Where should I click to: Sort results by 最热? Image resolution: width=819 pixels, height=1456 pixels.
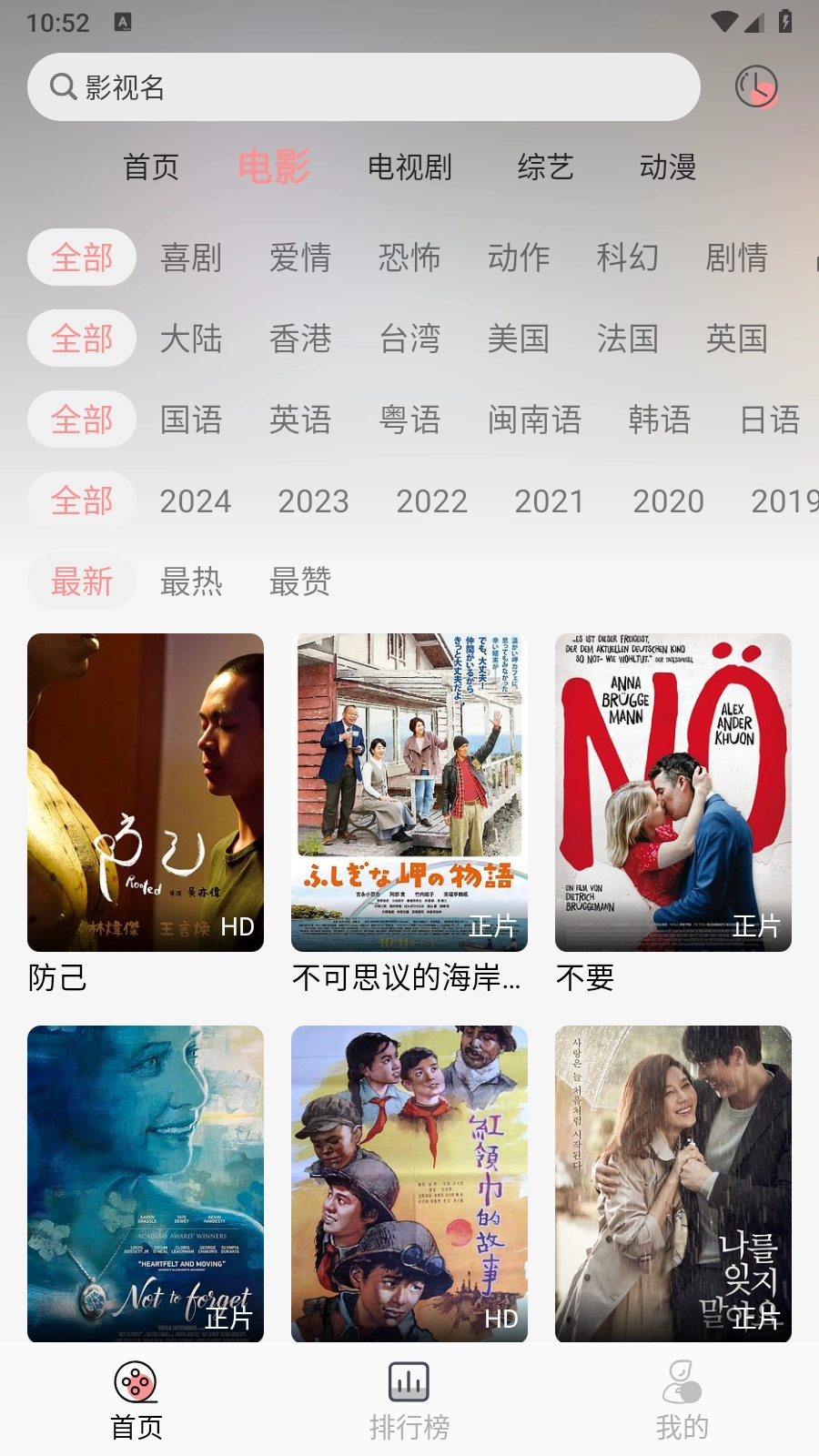point(192,582)
